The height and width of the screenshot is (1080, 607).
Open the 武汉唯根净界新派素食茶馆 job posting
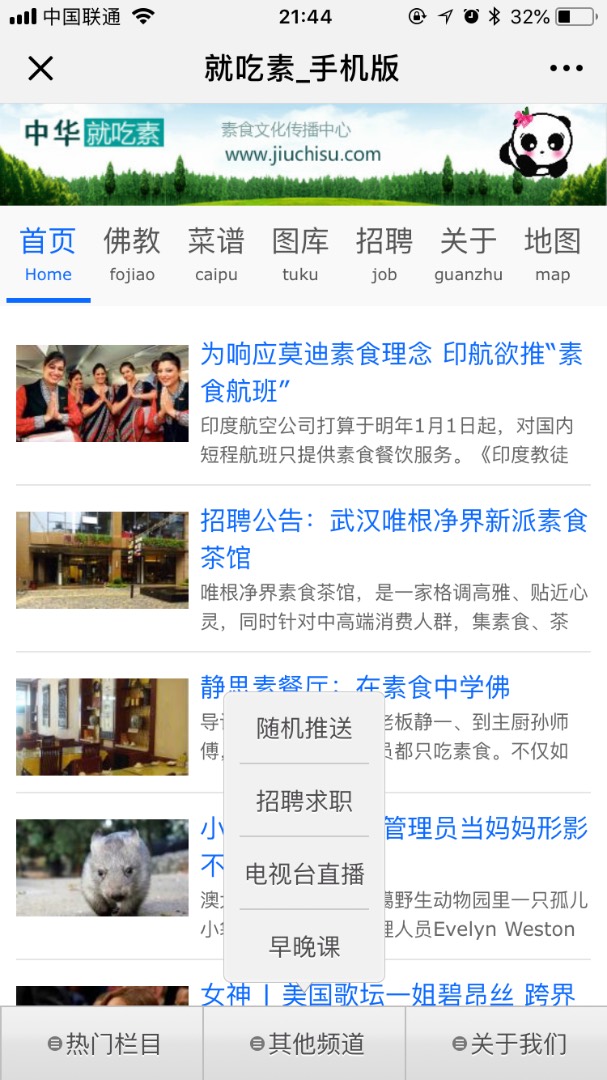tap(393, 538)
